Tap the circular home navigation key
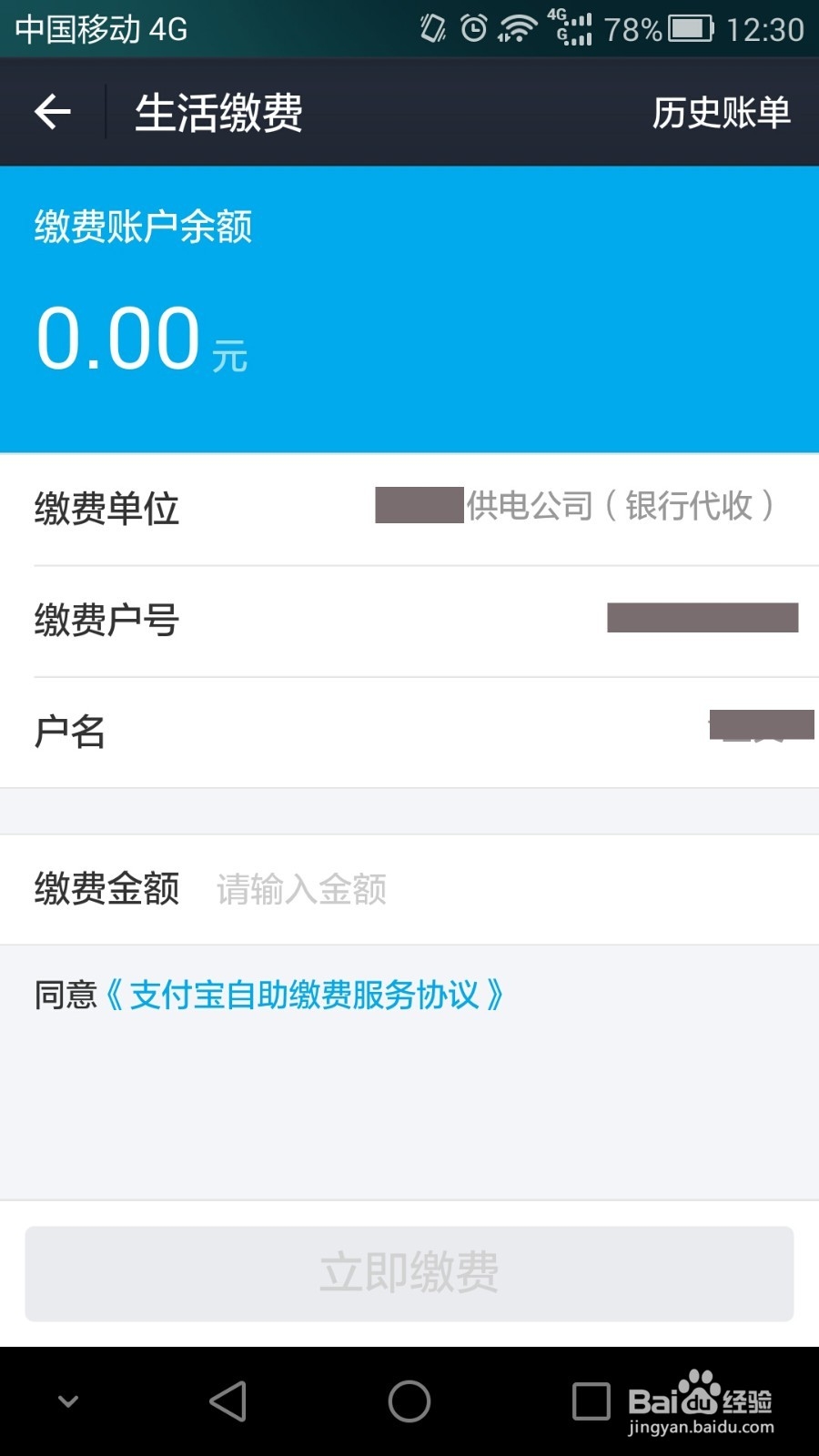 coord(409,1401)
